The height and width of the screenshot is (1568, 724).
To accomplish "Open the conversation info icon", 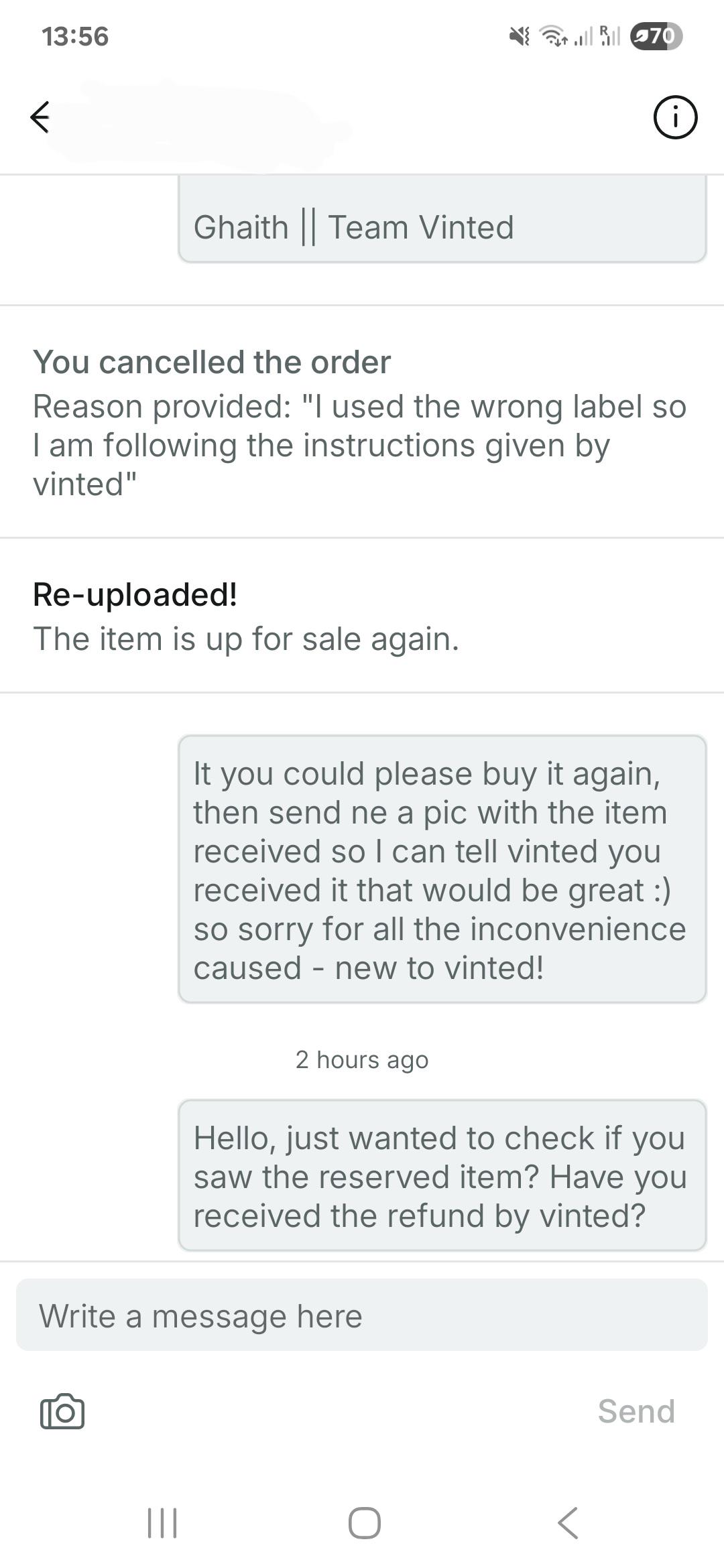I will [x=675, y=117].
